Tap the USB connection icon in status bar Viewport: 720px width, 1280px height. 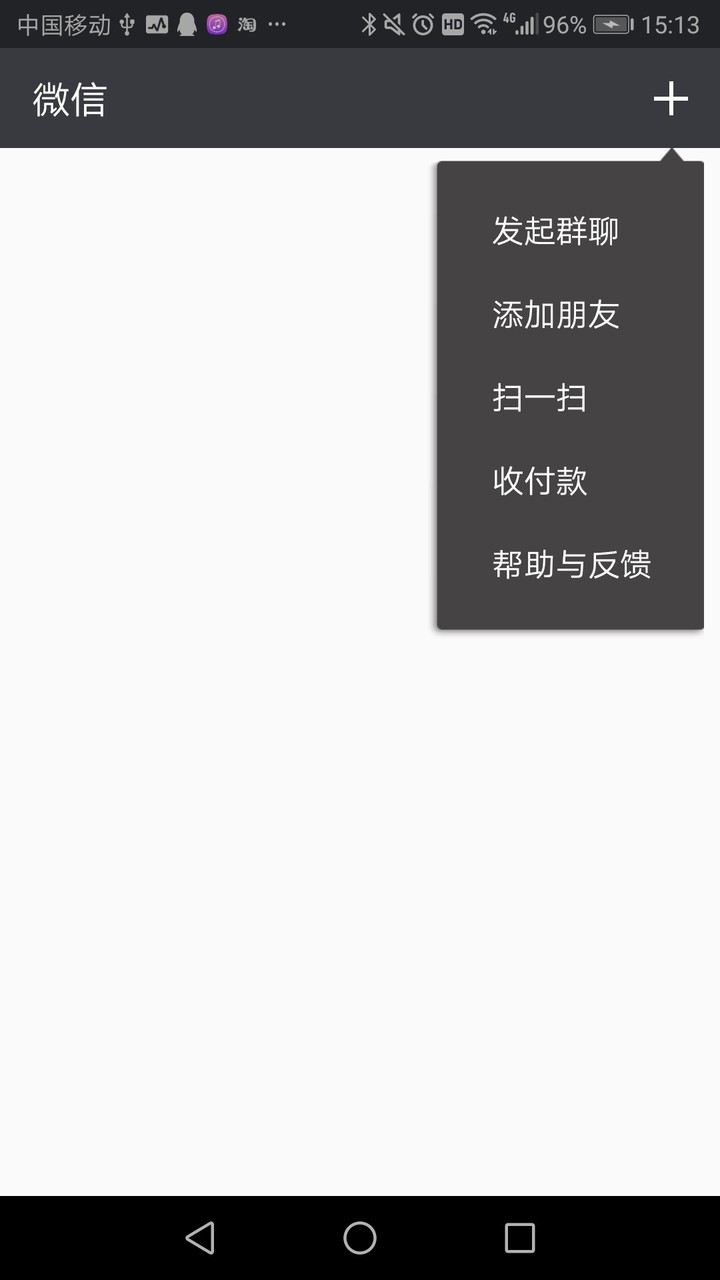tap(126, 22)
